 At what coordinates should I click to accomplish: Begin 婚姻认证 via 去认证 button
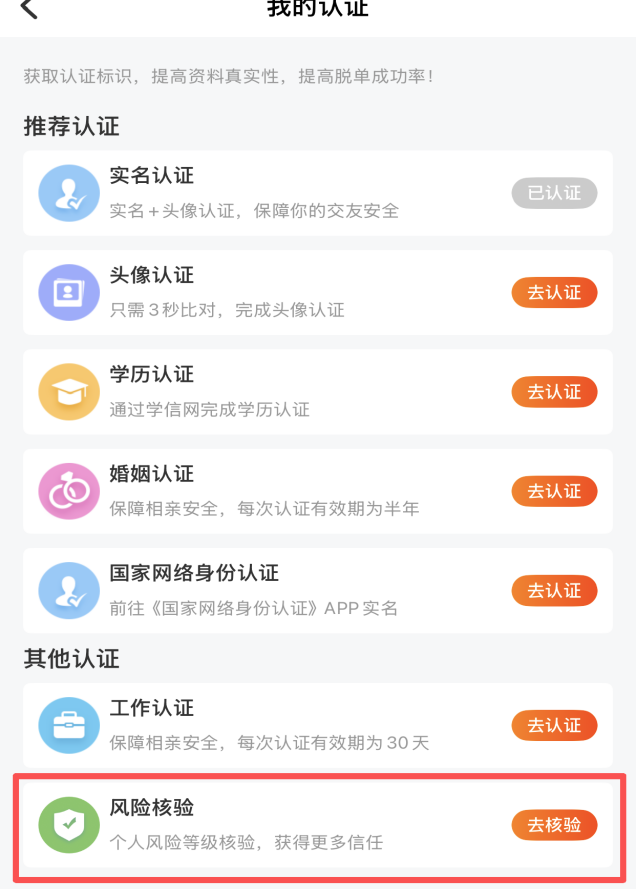554,491
